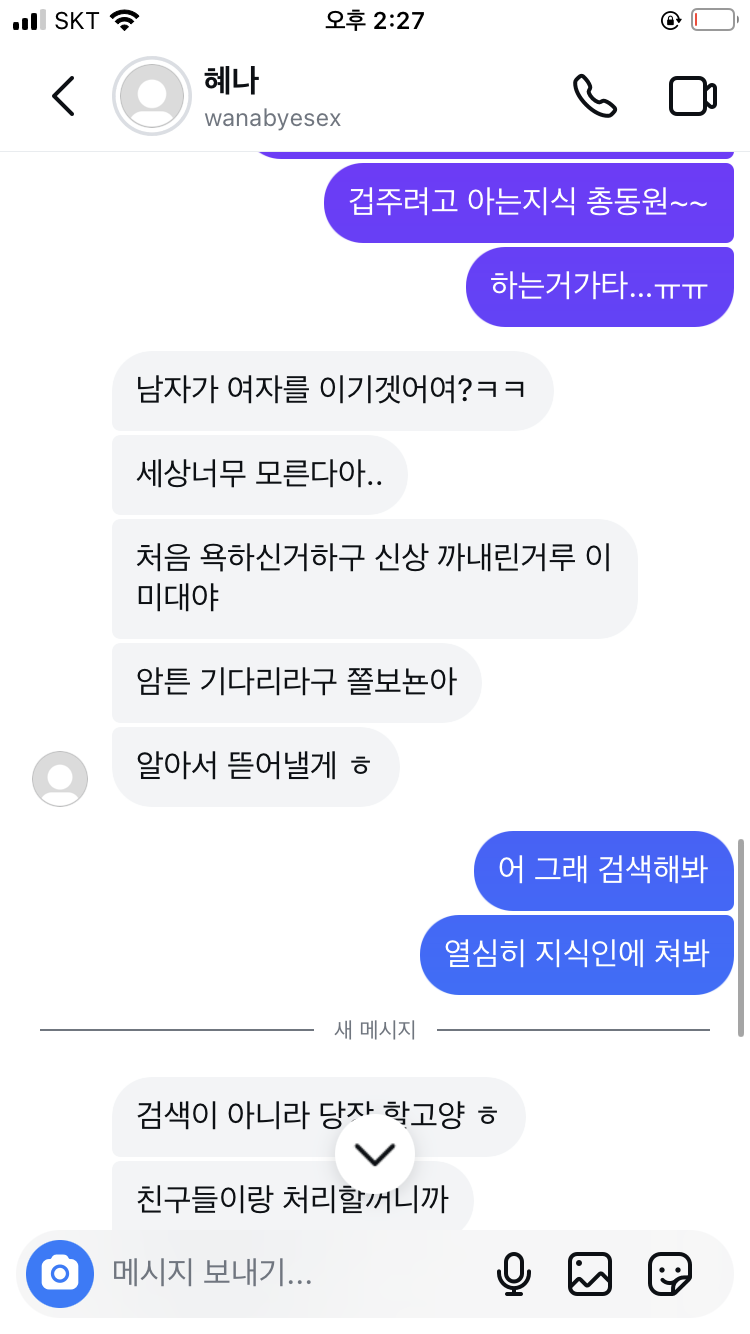Open the sticker picker
The width and height of the screenshot is (750, 1334).
click(x=669, y=1273)
